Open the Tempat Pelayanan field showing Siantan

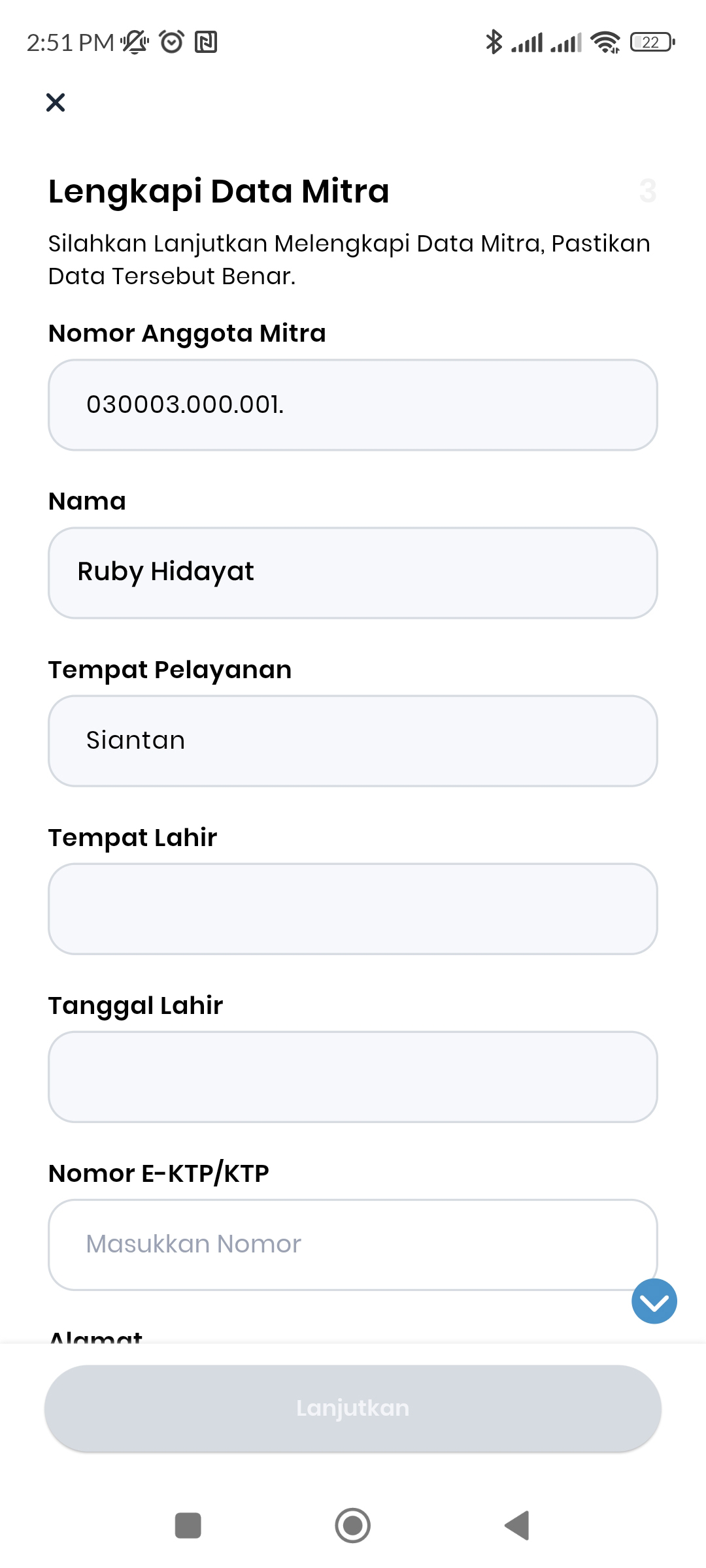coord(353,740)
